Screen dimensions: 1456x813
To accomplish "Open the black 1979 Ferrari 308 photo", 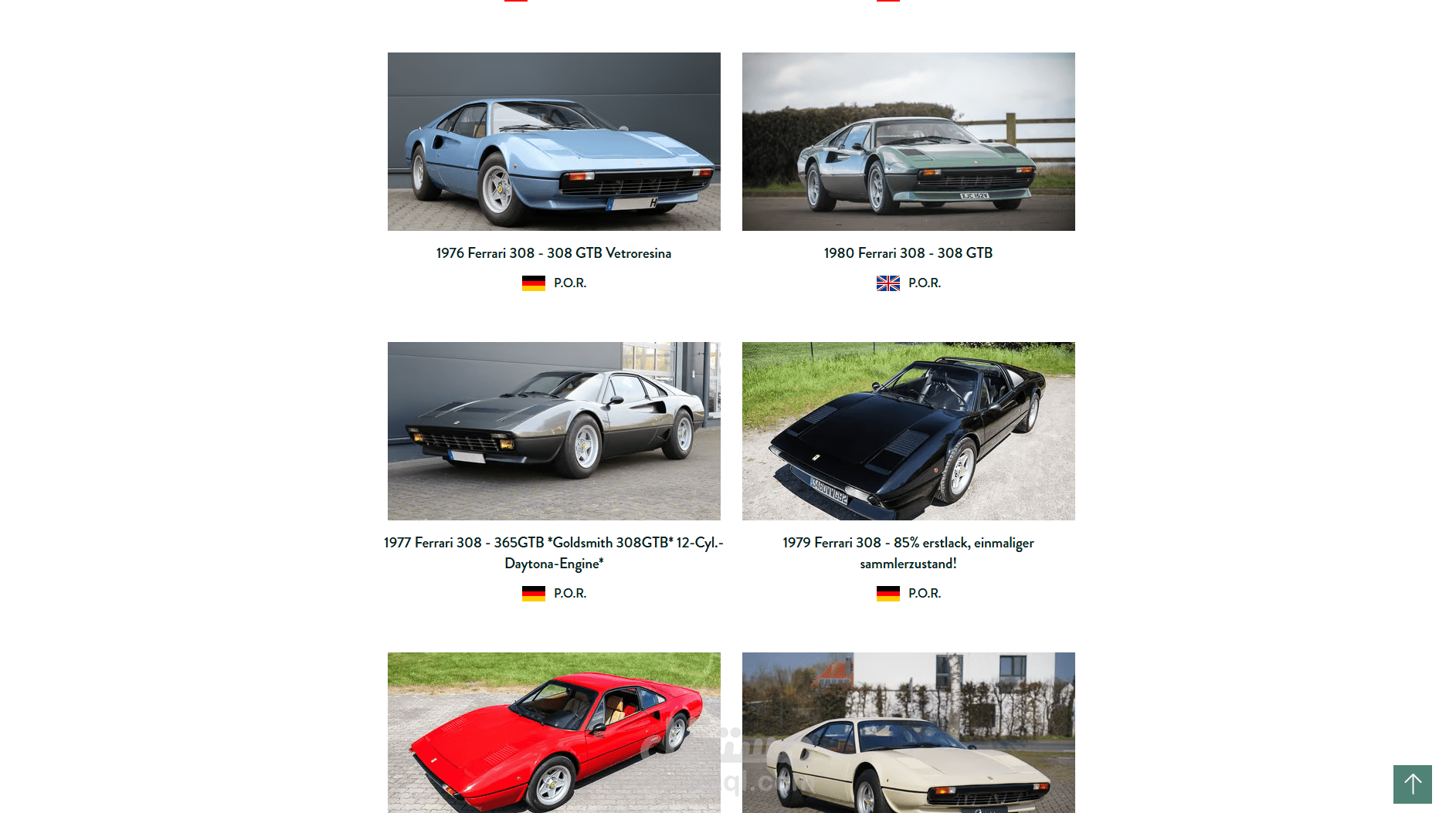I will (908, 431).
